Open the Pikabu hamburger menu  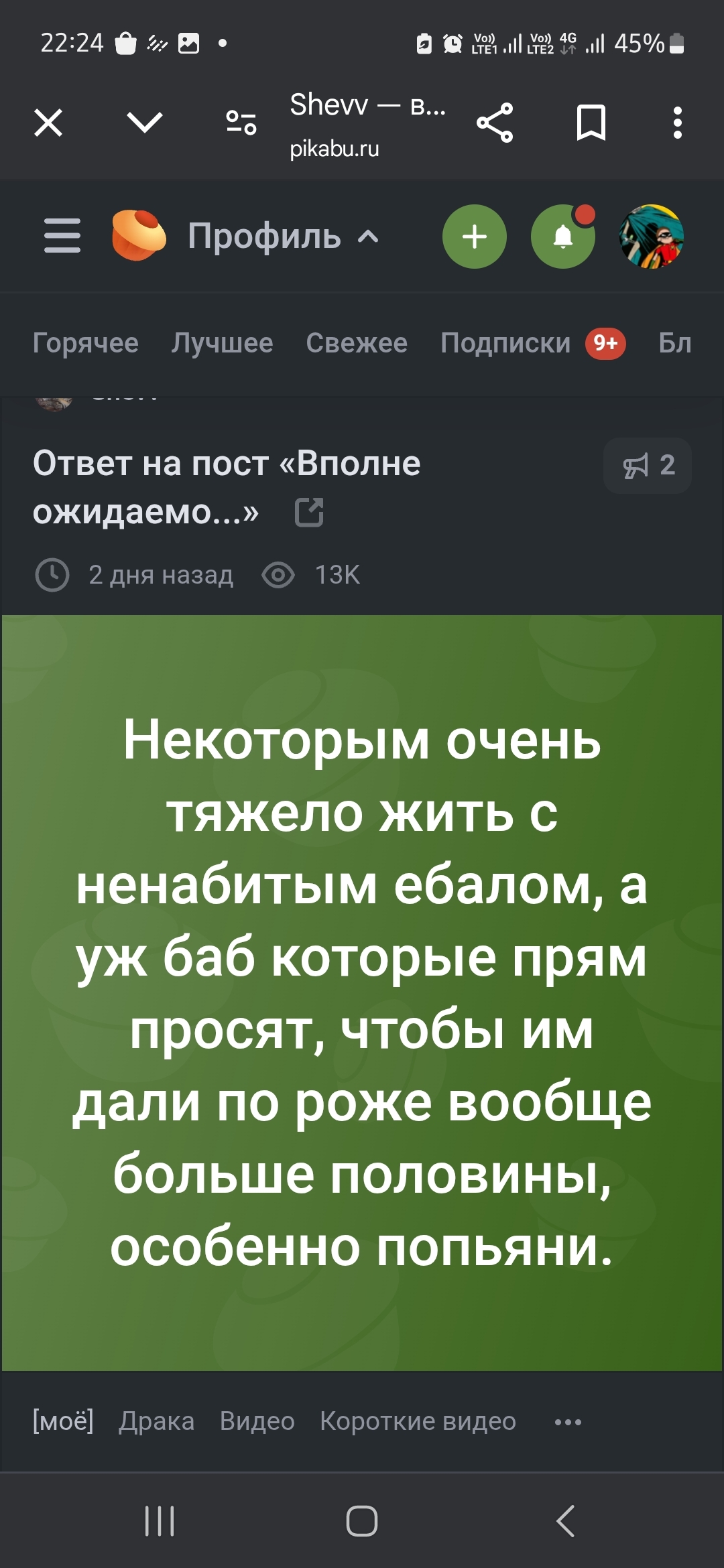click(x=62, y=236)
